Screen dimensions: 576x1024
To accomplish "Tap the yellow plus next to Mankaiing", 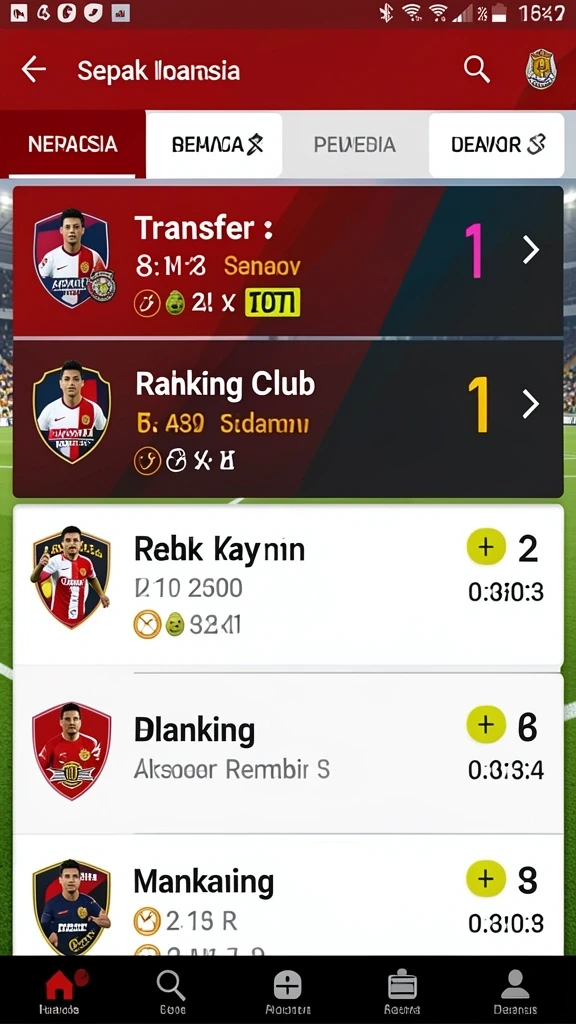I will pos(486,878).
